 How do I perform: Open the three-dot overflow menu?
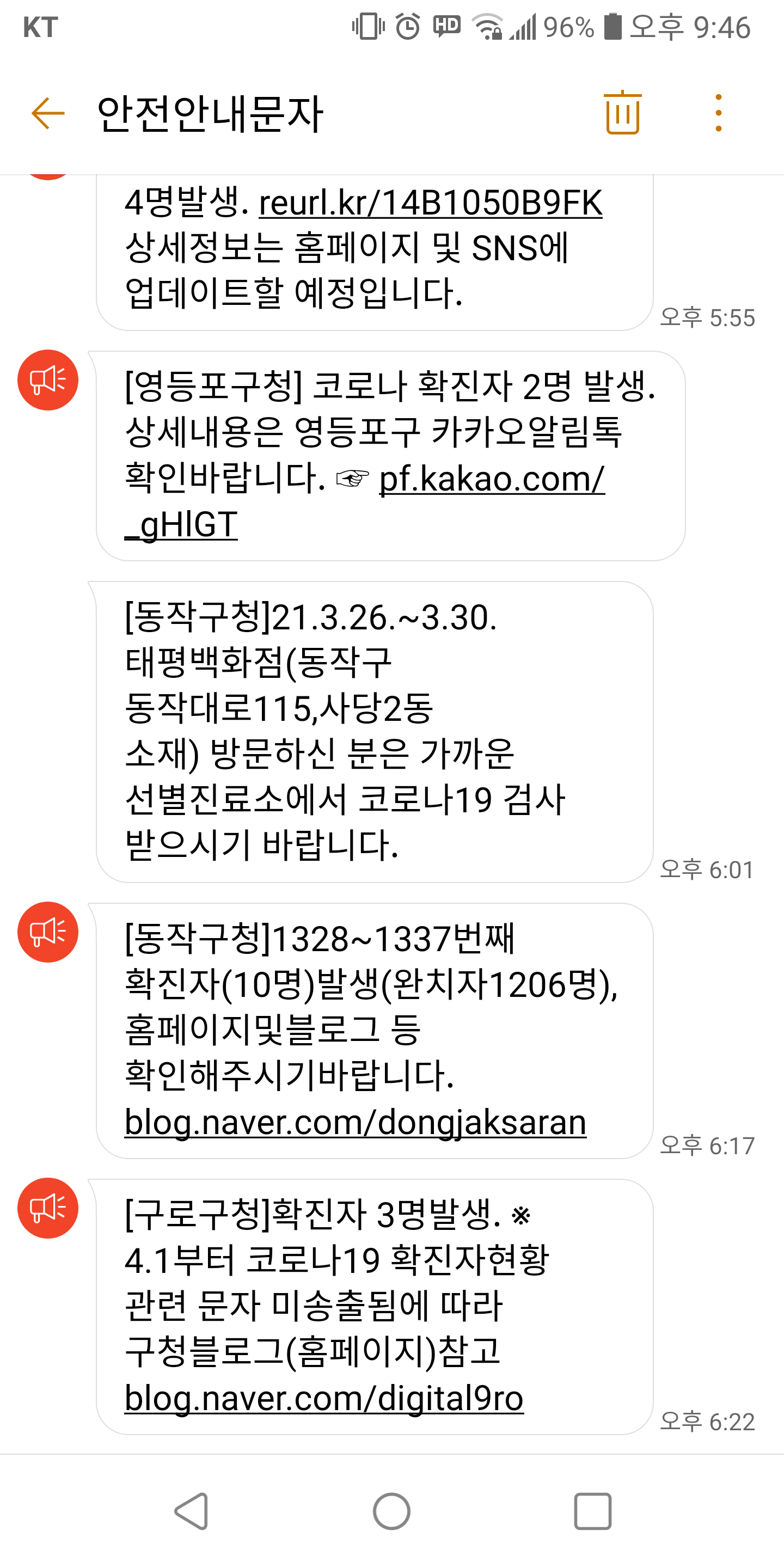point(718,113)
